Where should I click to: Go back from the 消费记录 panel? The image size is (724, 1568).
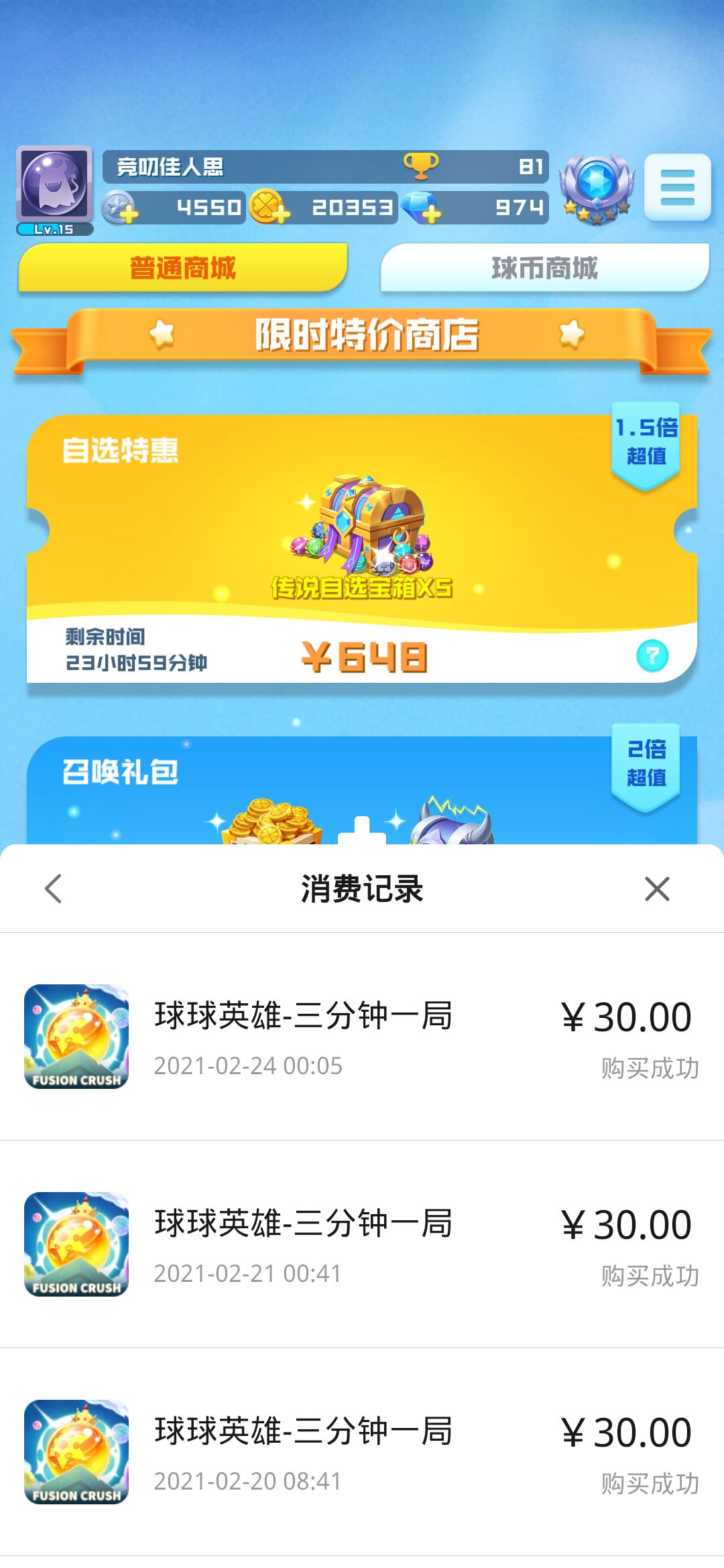53,889
